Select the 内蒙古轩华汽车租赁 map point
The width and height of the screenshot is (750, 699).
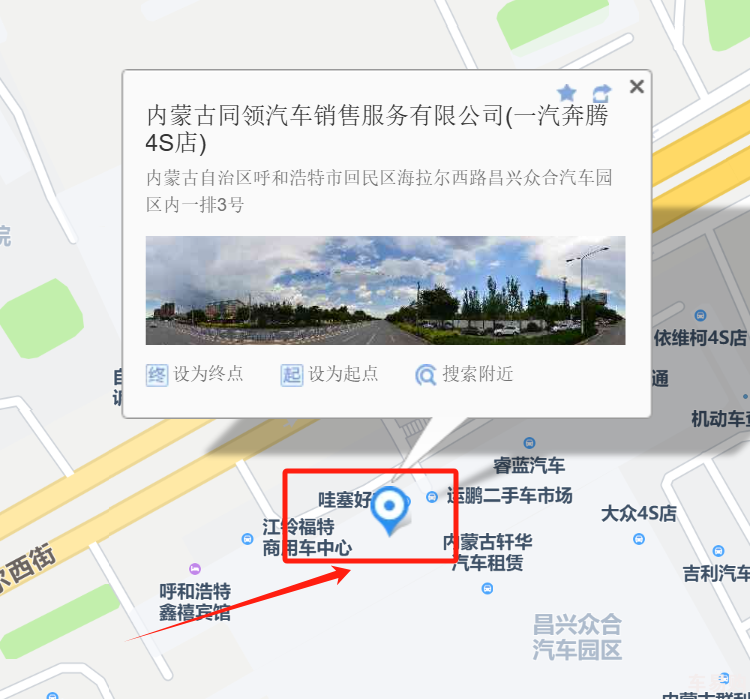487,552
